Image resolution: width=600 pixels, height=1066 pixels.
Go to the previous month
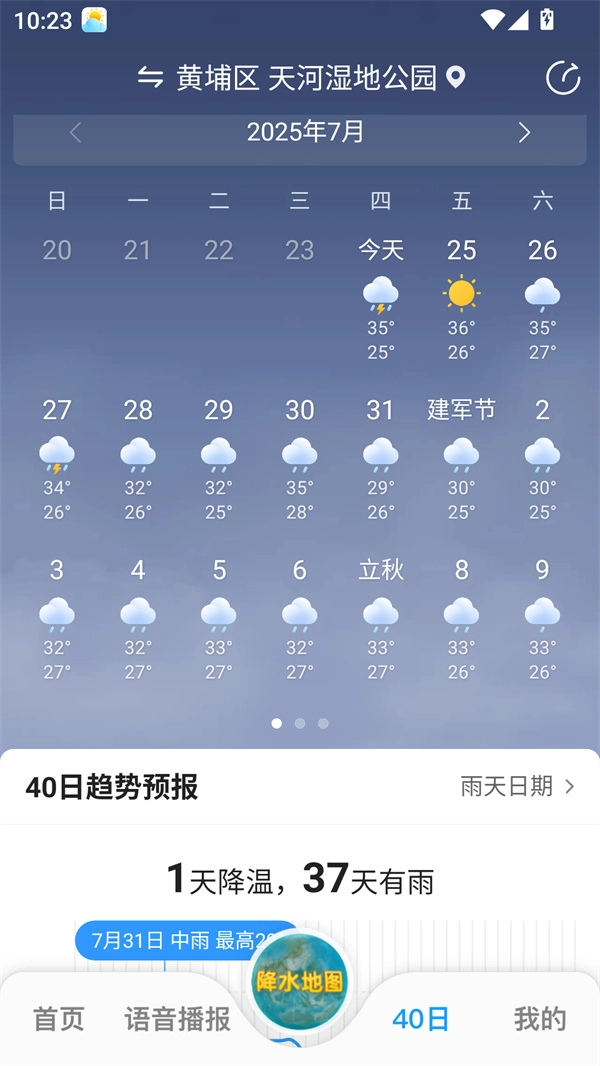pyautogui.click(x=76, y=132)
